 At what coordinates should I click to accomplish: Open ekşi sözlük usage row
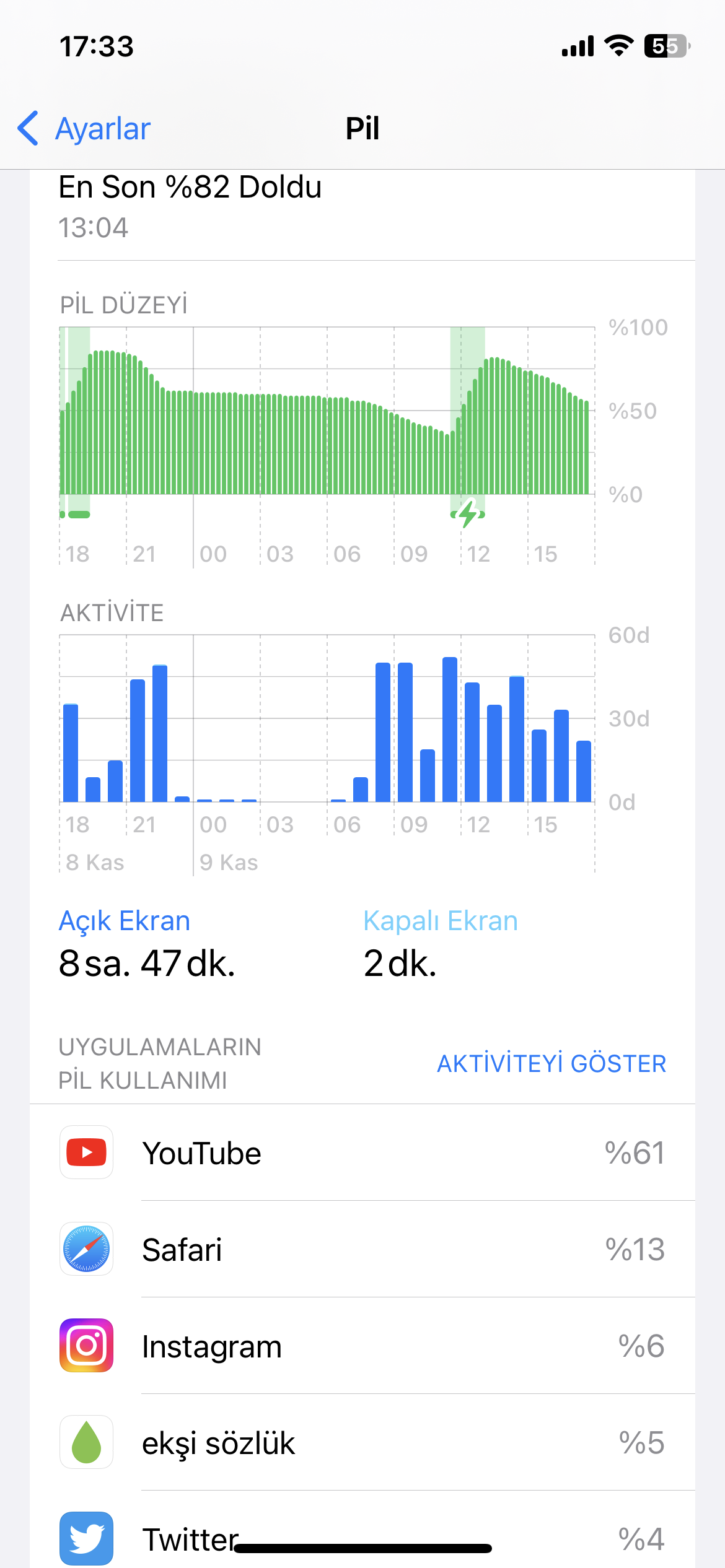362,1442
